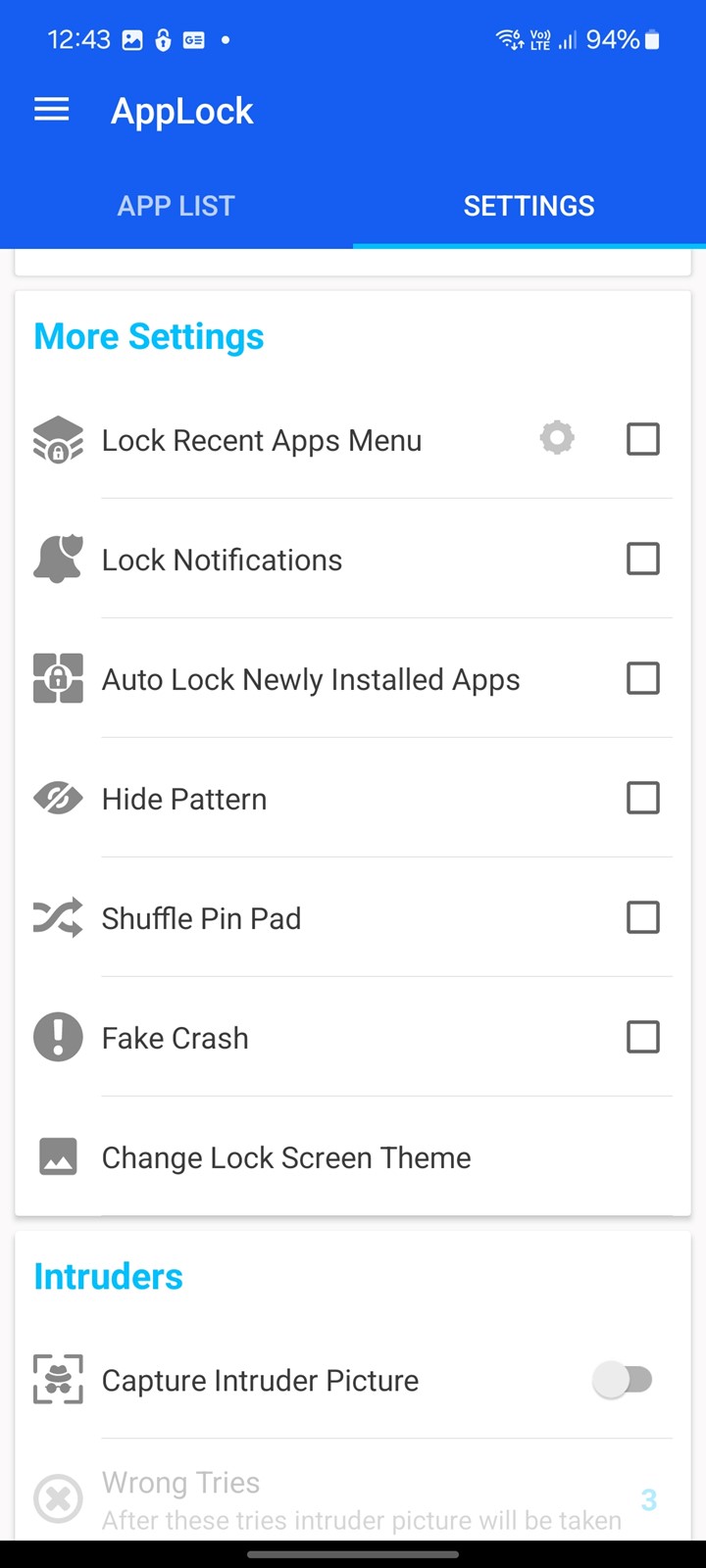Turn on the Hide Pattern checkbox
Viewport: 706px width, 1568px height.
coord(643,798)
